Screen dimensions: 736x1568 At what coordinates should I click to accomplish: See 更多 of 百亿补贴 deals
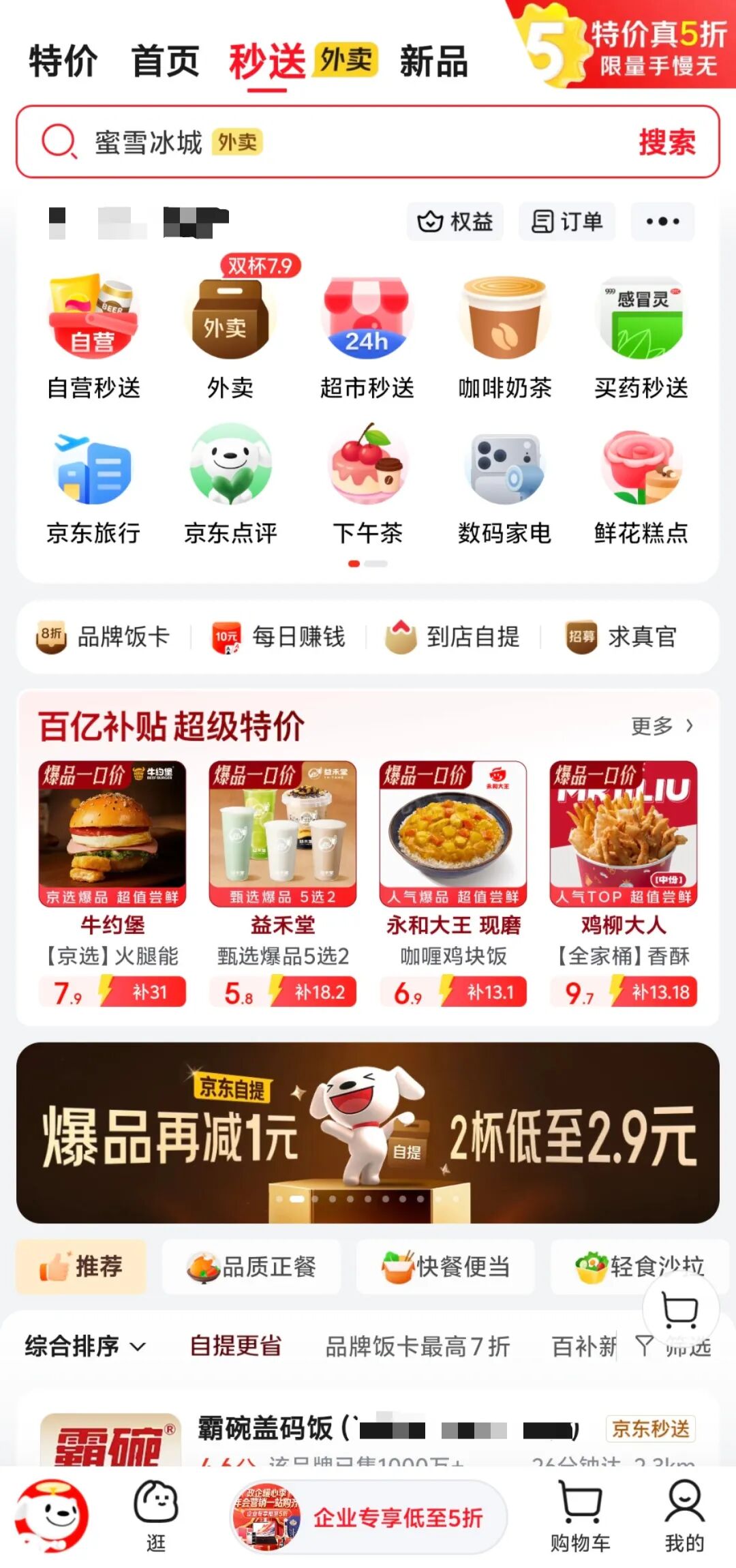[x=661, y=726]
